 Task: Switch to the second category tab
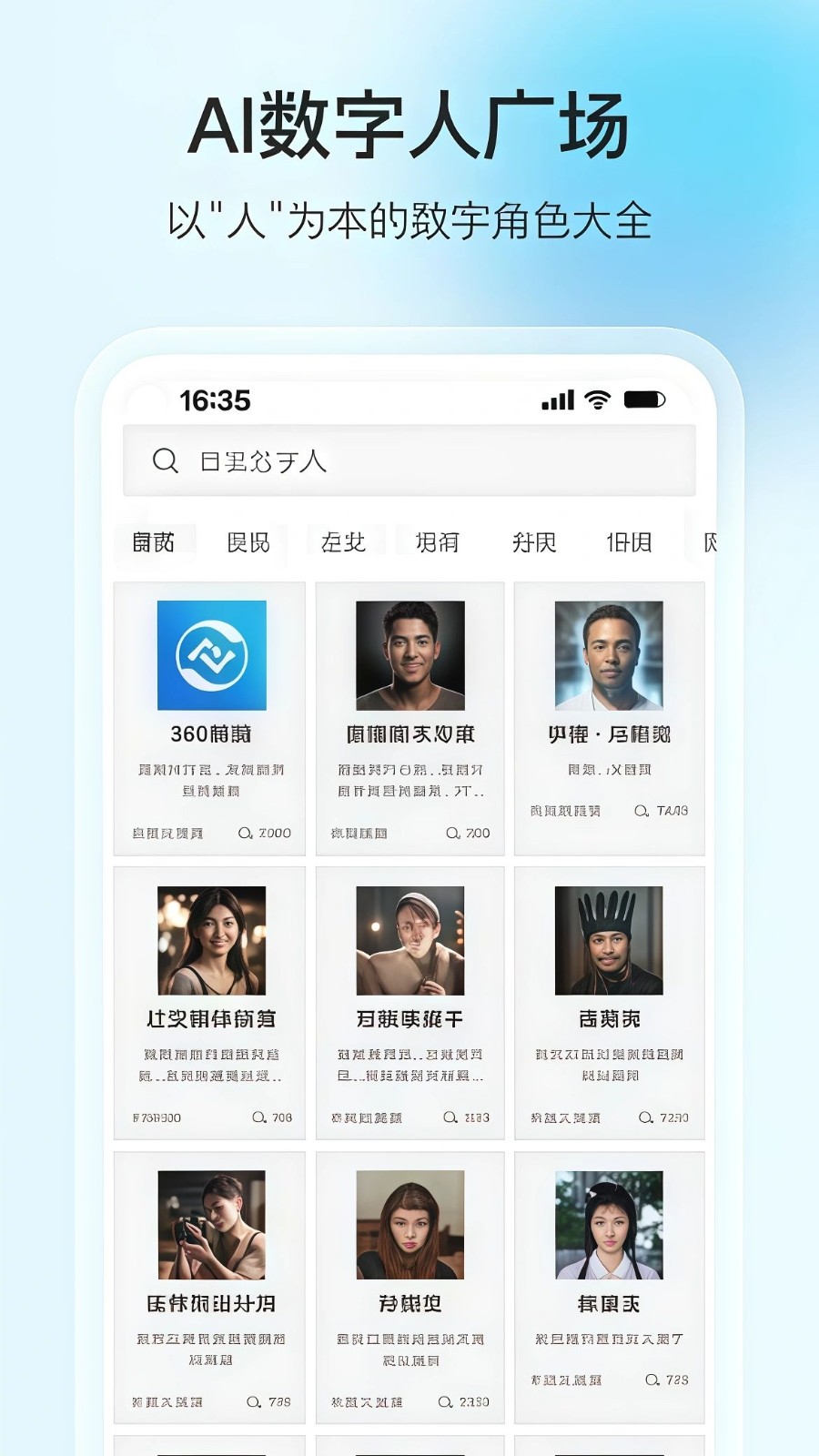248,541
